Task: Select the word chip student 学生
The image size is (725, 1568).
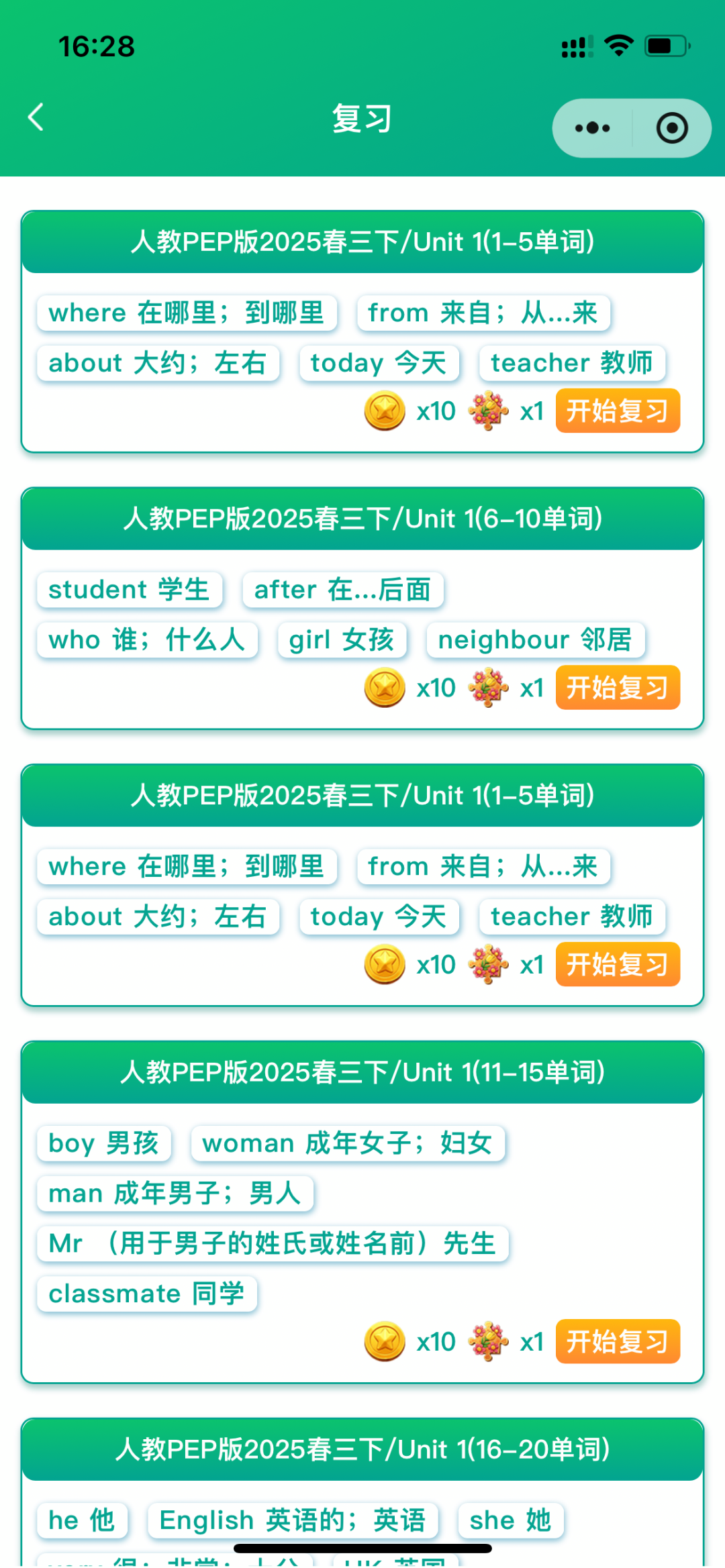Action: coord(129,590)
